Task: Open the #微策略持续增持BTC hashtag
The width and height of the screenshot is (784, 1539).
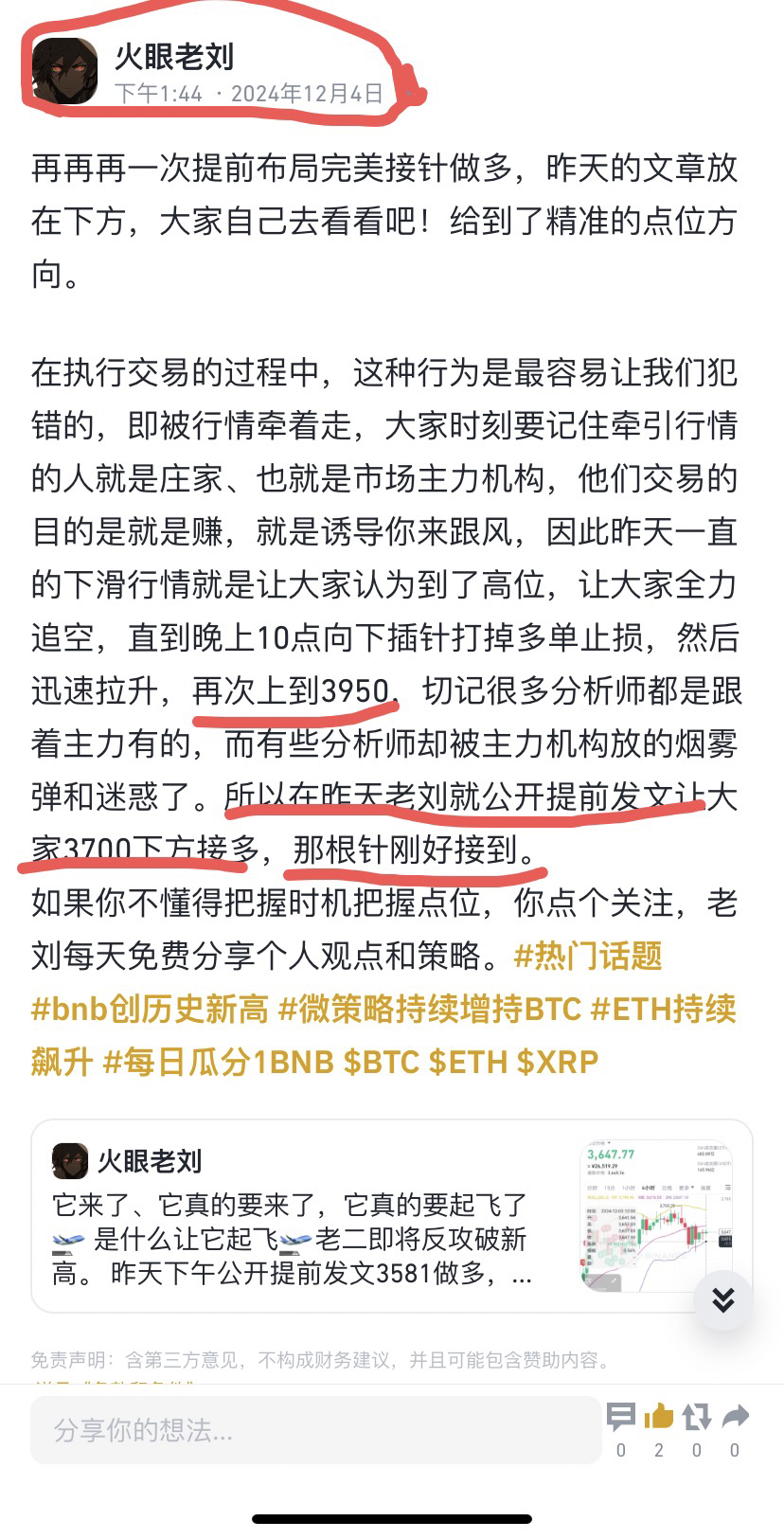Action: tap(429, 1009)
